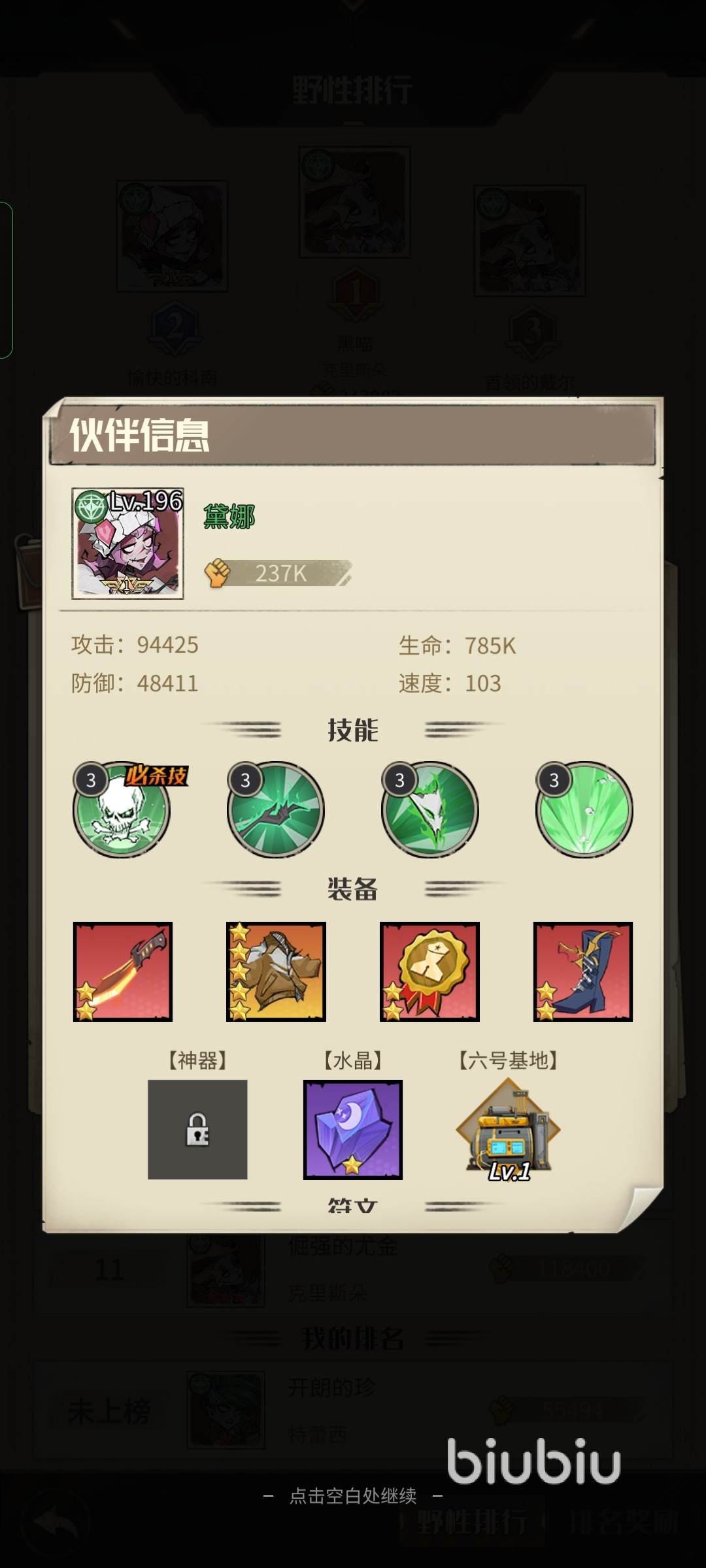This screenshot has width=706, height=1568.
Task: Dismiss popup via 点击空白处继续
Action: pos(353,1495)
